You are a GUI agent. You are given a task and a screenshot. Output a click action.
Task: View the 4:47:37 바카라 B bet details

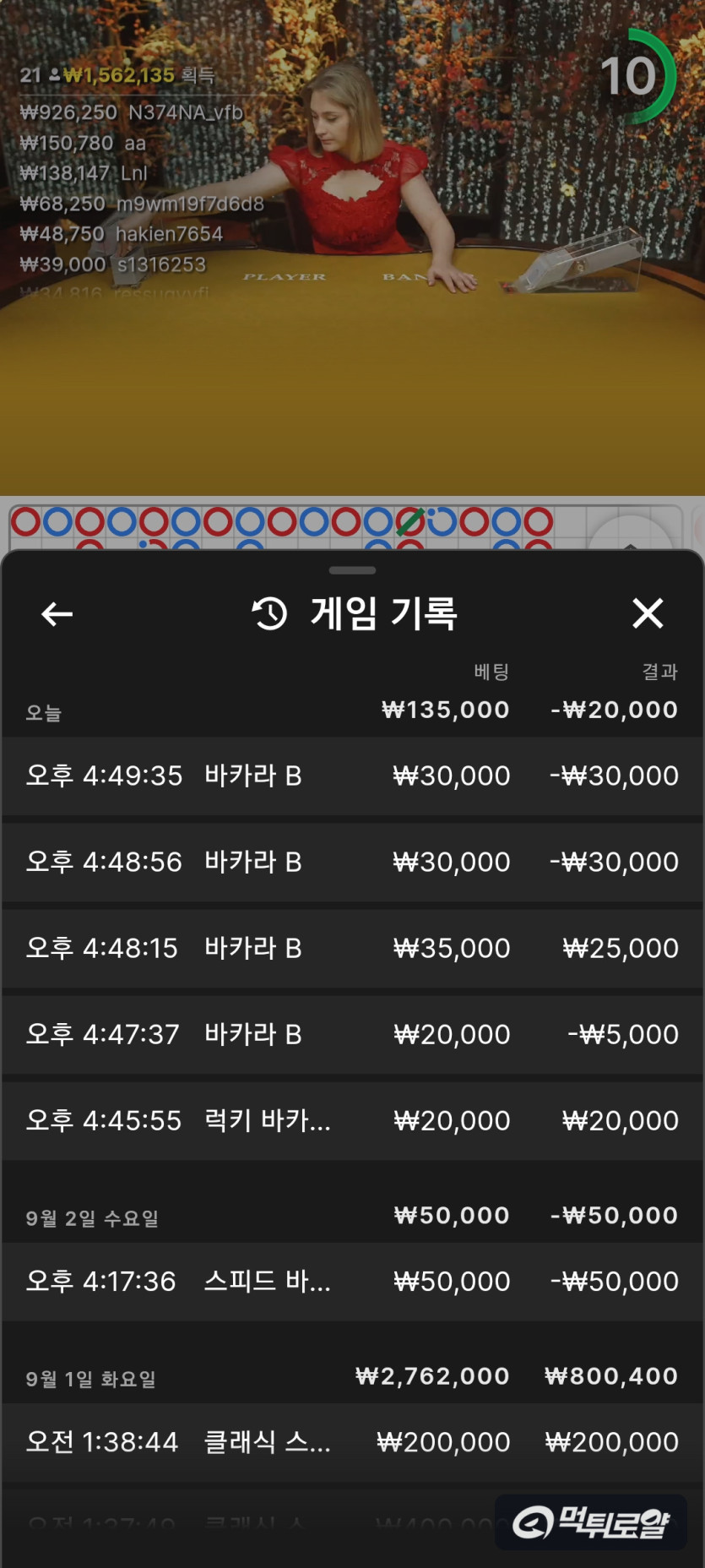(x=352, y=1034)
